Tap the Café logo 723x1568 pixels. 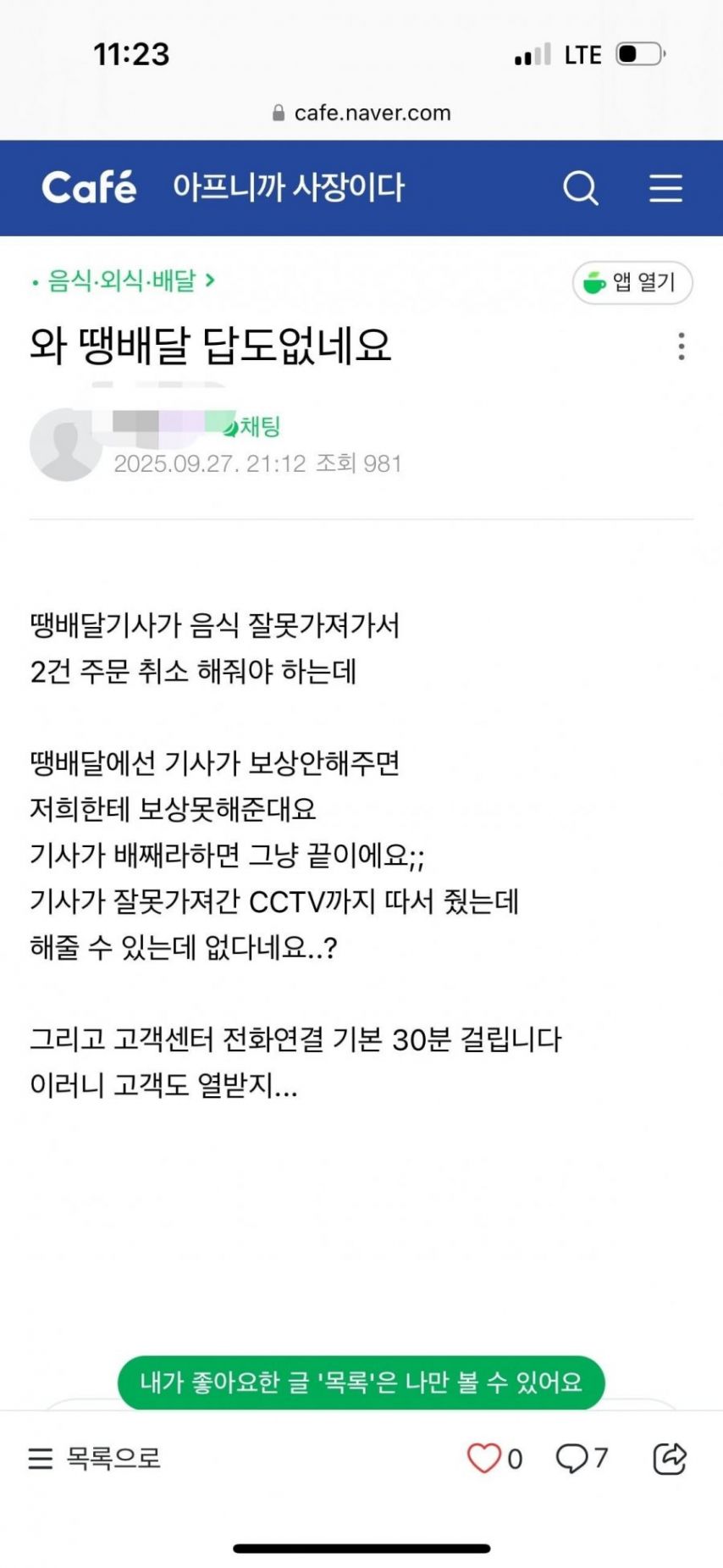(x=89, y=188)
